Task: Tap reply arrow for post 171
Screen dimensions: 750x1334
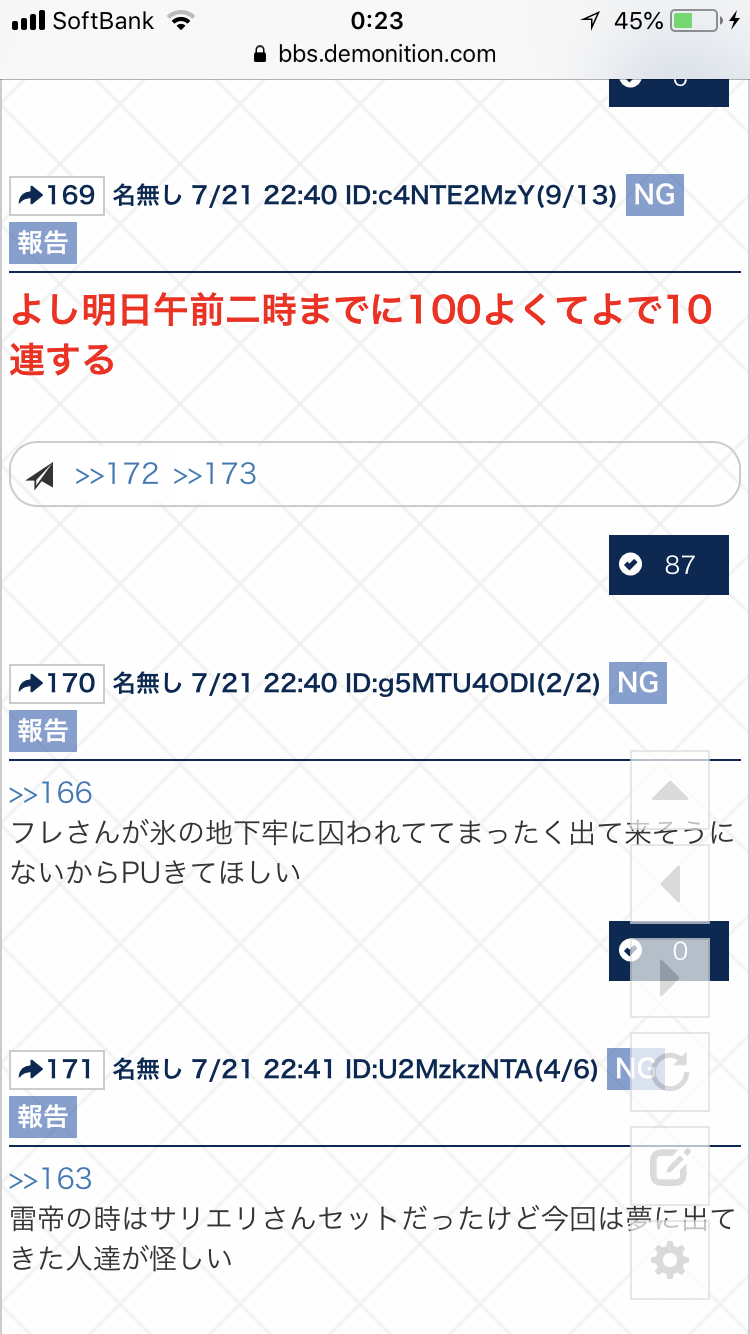Action: (57, 1070)
